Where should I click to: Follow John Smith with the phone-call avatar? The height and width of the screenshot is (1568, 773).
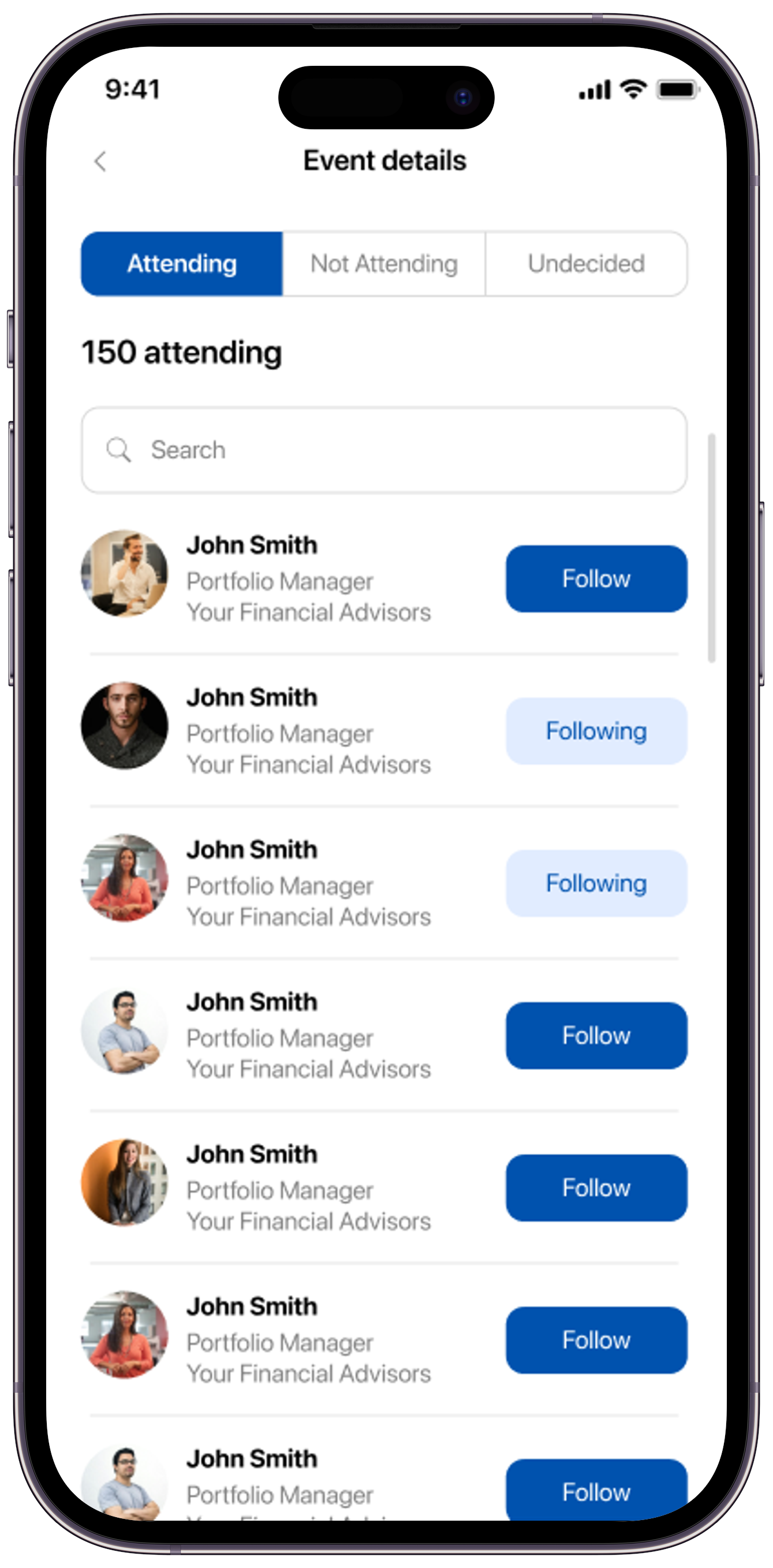pyautogui.click(x=596, y=578)
